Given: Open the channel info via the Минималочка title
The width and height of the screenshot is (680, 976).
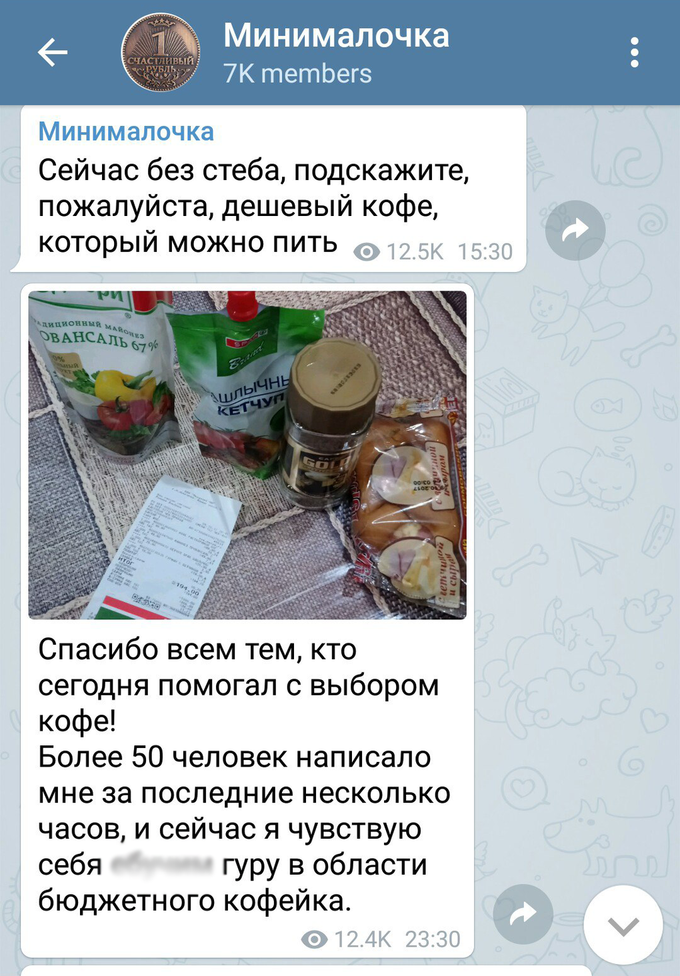Looking at the screenshot, I should (x=336, y=37).
